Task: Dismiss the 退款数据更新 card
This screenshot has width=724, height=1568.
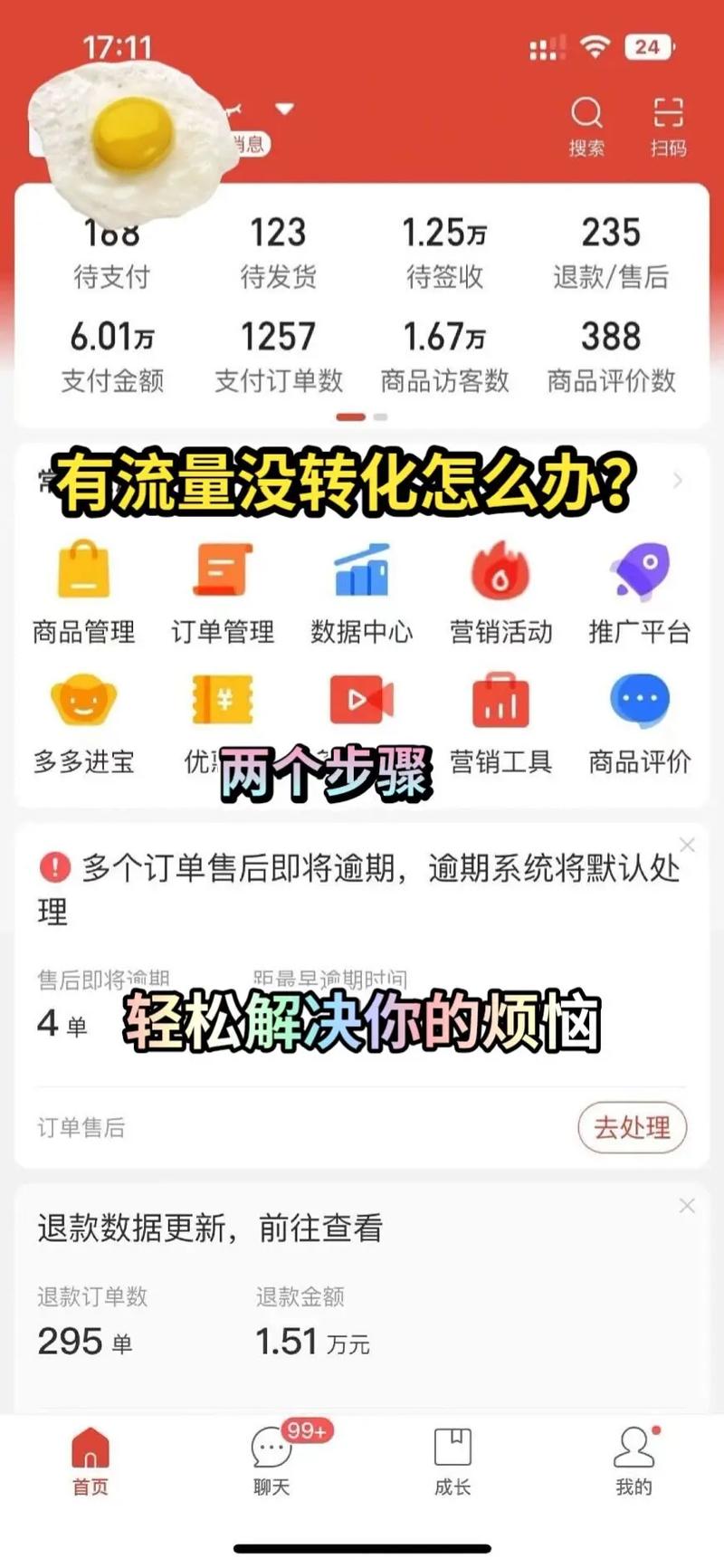Action: point(687,1205)
